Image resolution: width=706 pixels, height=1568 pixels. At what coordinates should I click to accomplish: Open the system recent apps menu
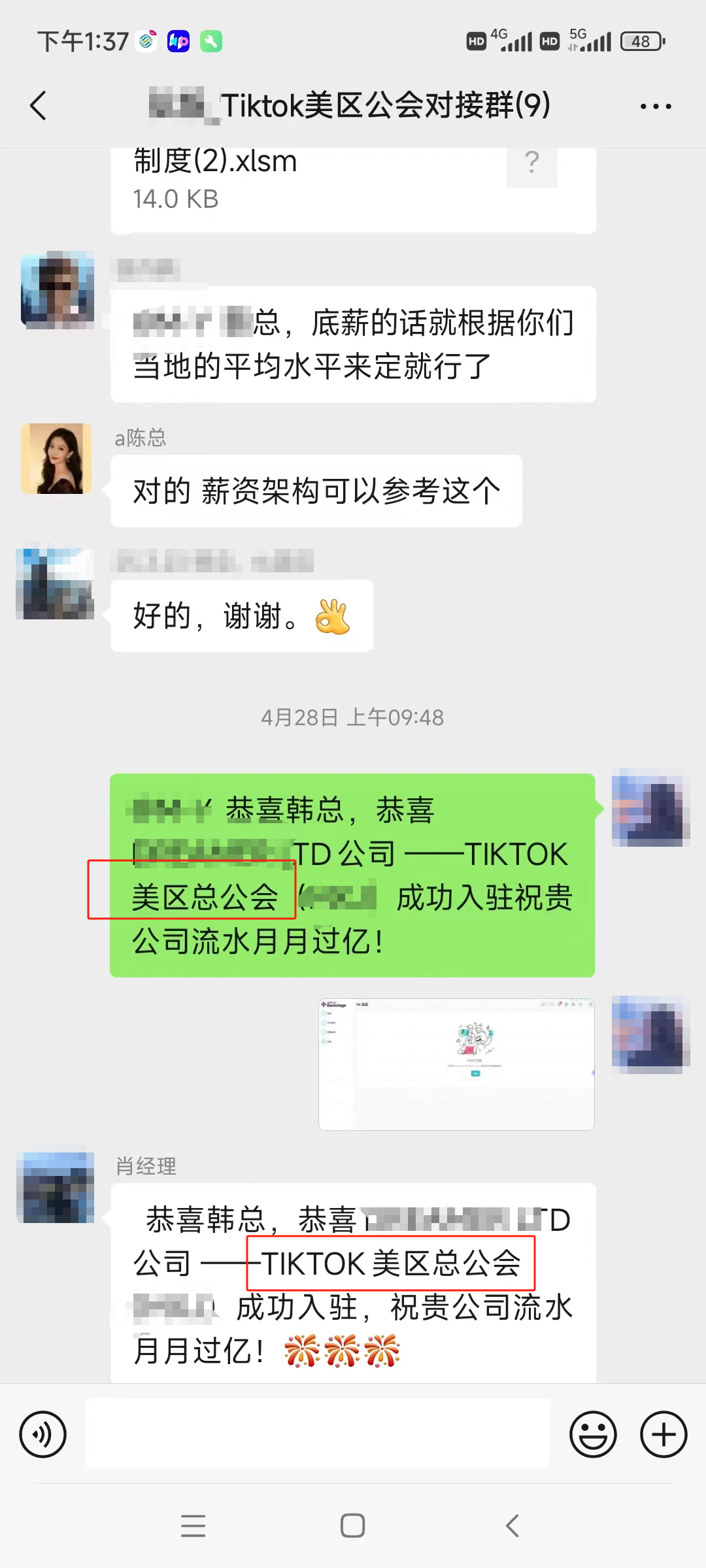[x=193, y=1526]
